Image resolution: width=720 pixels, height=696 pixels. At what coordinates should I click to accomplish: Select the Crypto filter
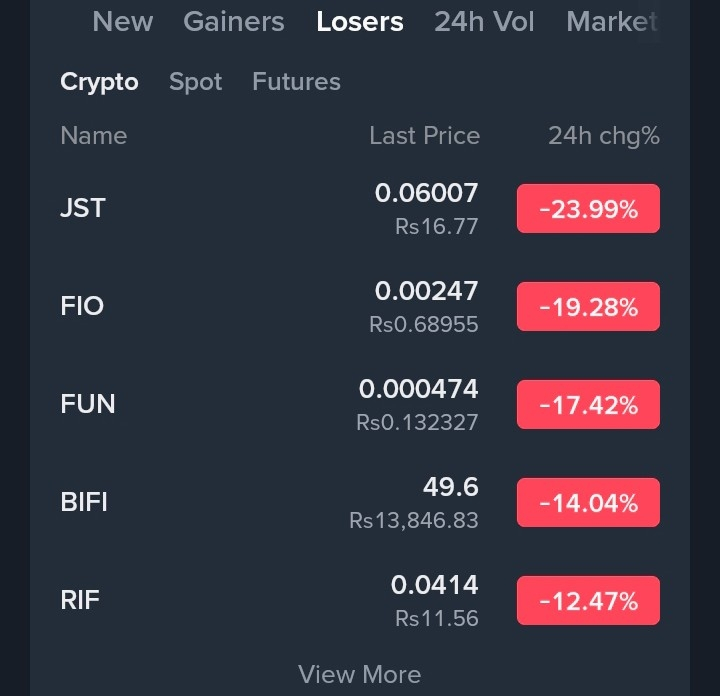pos(99,82)
